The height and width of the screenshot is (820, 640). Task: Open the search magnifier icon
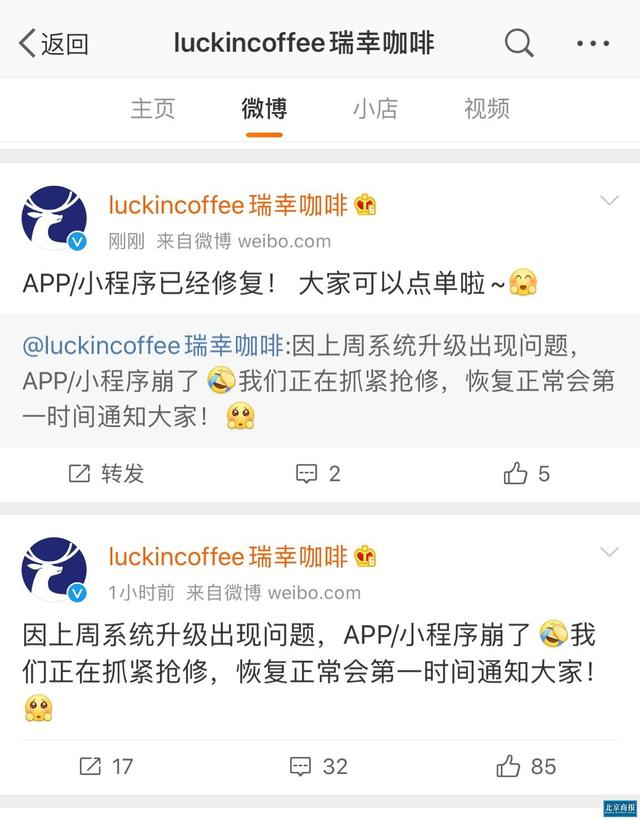(x=519, y=42)
